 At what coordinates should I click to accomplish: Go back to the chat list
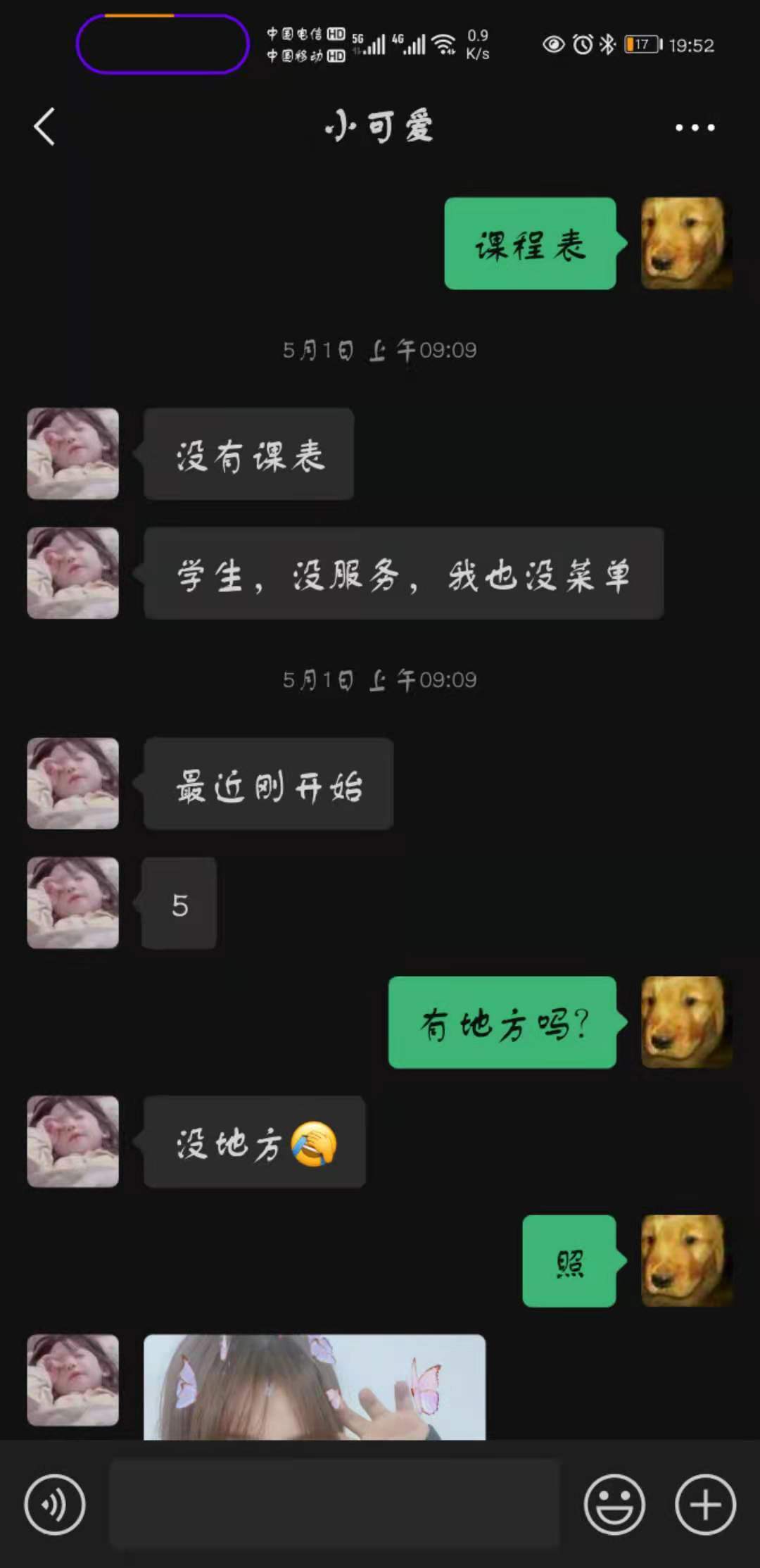coord(44,127)
